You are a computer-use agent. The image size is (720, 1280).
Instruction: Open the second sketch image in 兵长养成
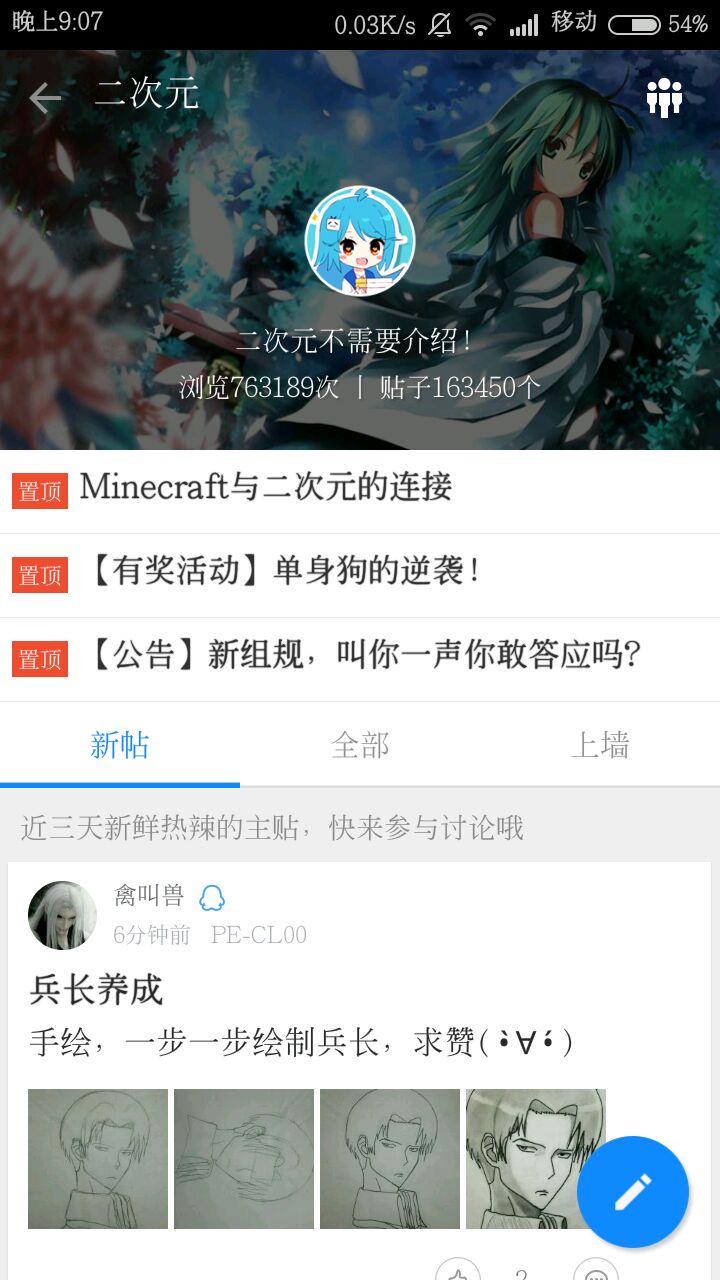click(244, 1159)
